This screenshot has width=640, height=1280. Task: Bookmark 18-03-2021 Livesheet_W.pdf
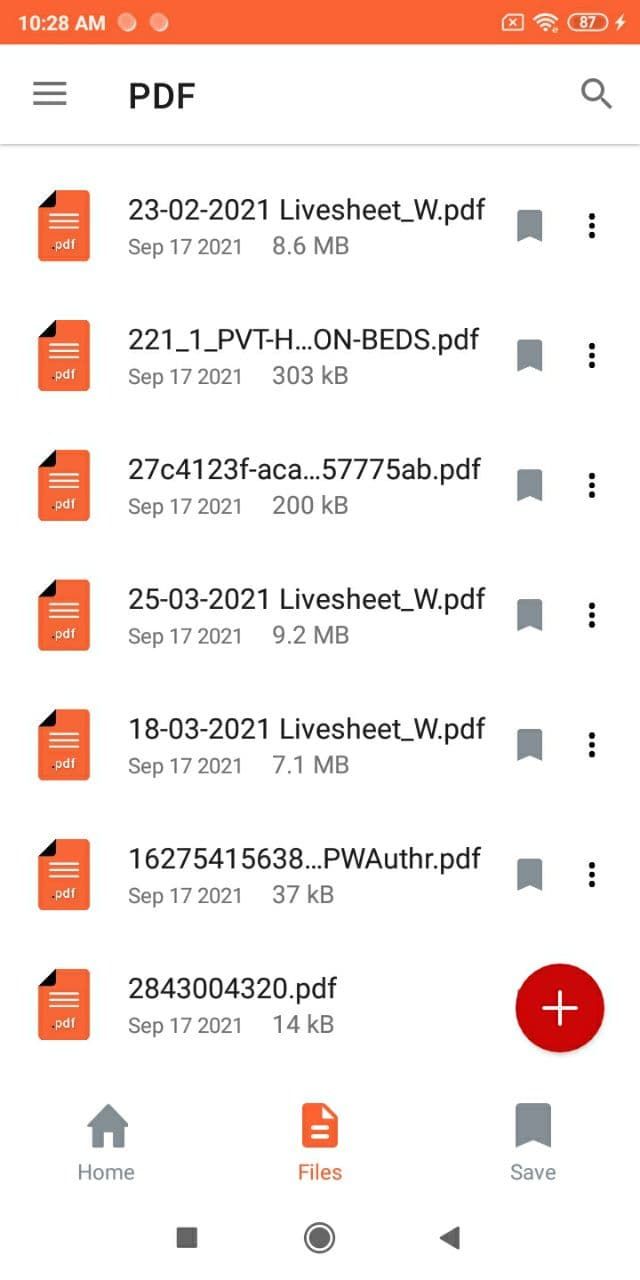[x=529, y=746]
